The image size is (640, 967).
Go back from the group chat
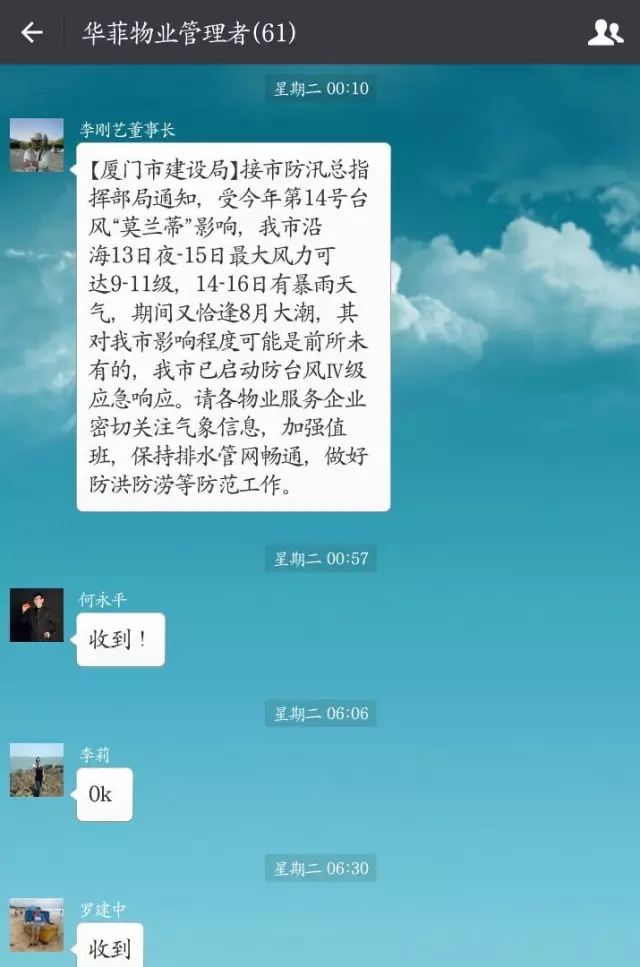point(32,33)
